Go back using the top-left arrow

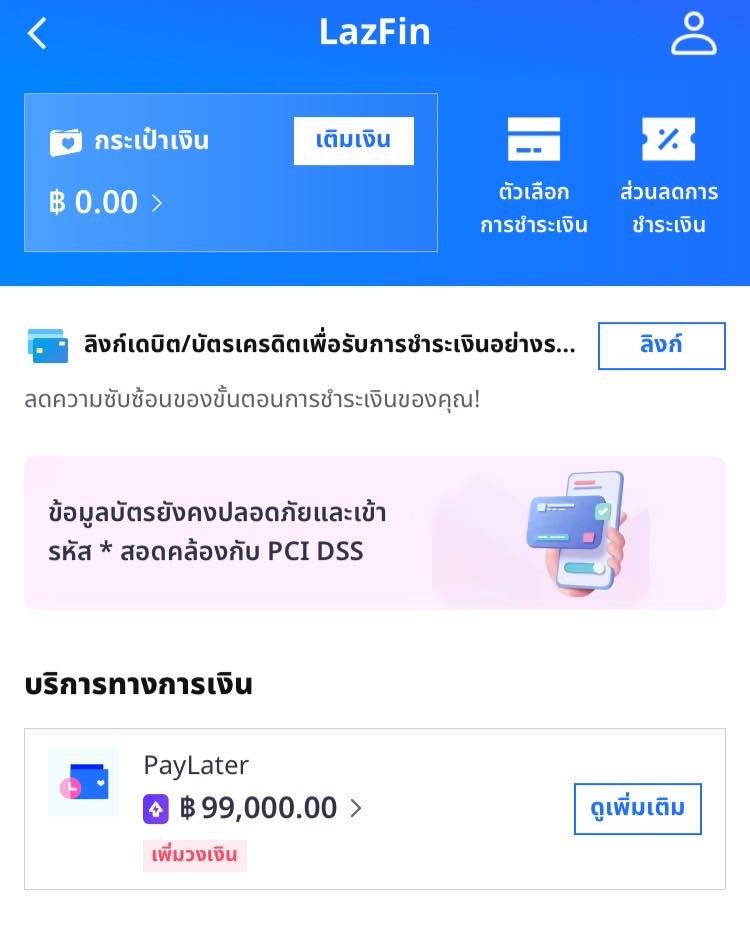[x=37, y=33]
